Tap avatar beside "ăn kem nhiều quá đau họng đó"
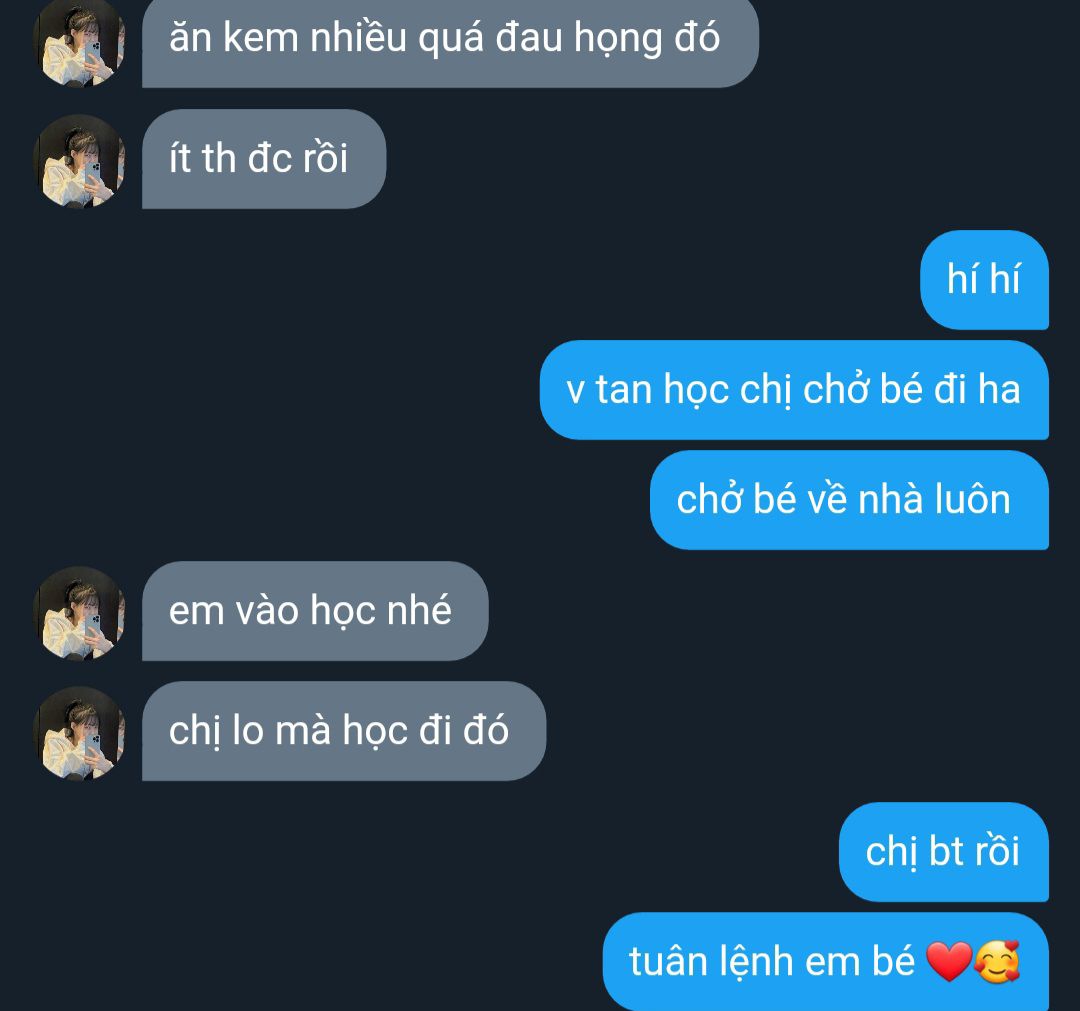1080x1011 pixels. 79,42
